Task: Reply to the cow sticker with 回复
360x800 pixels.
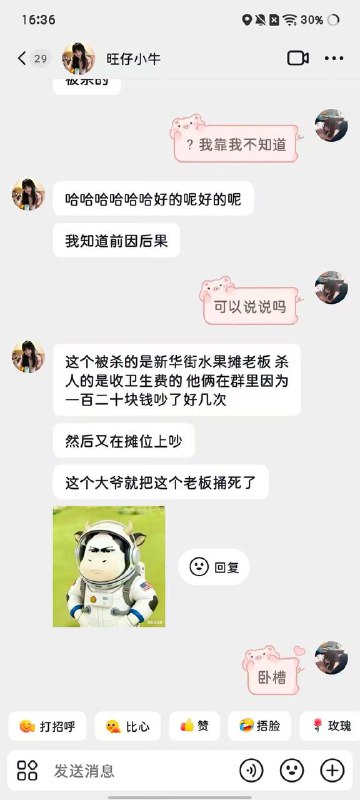Action: click(x=214, y=566)
